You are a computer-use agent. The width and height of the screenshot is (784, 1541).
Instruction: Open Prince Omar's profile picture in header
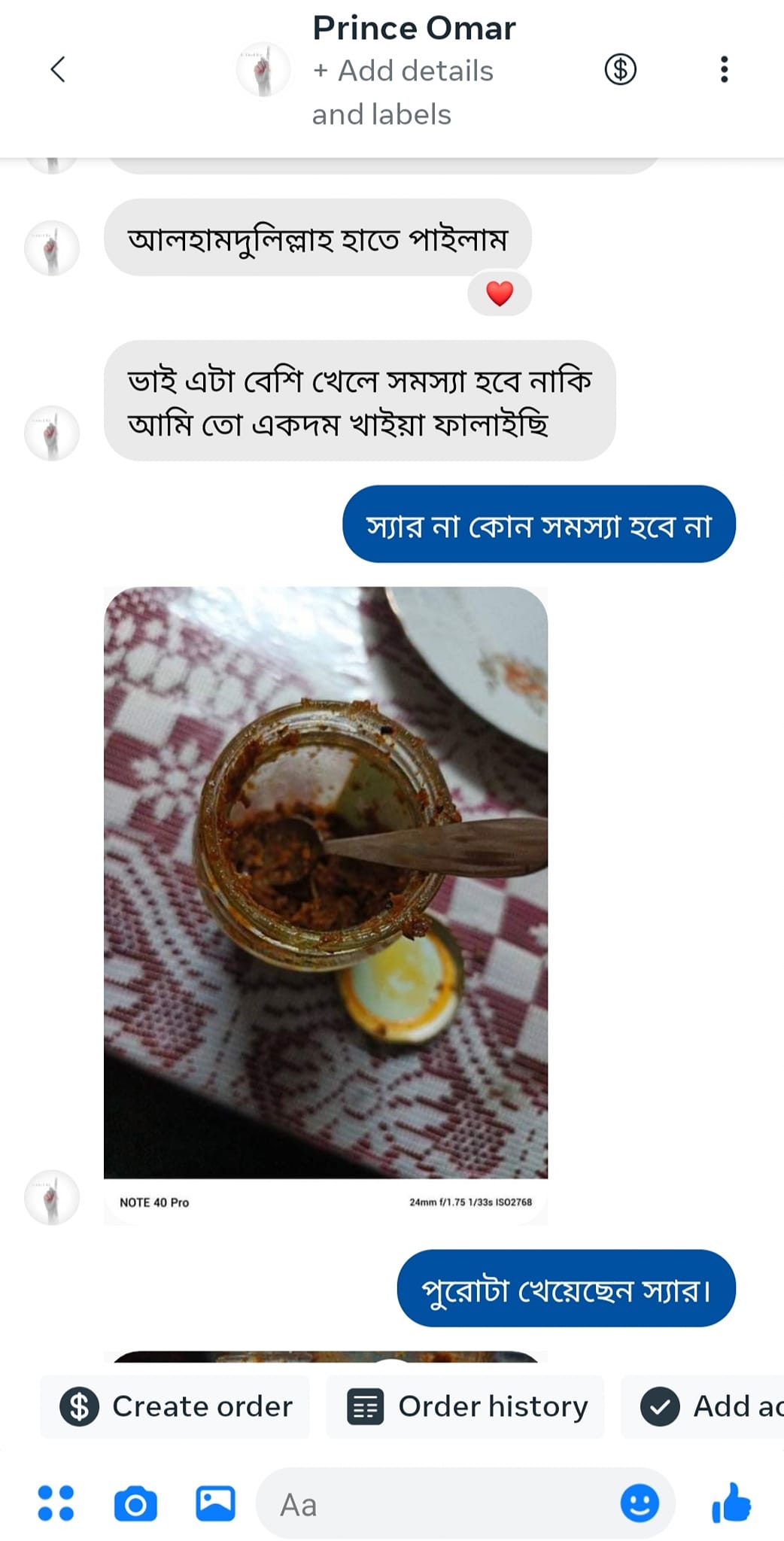263,70
